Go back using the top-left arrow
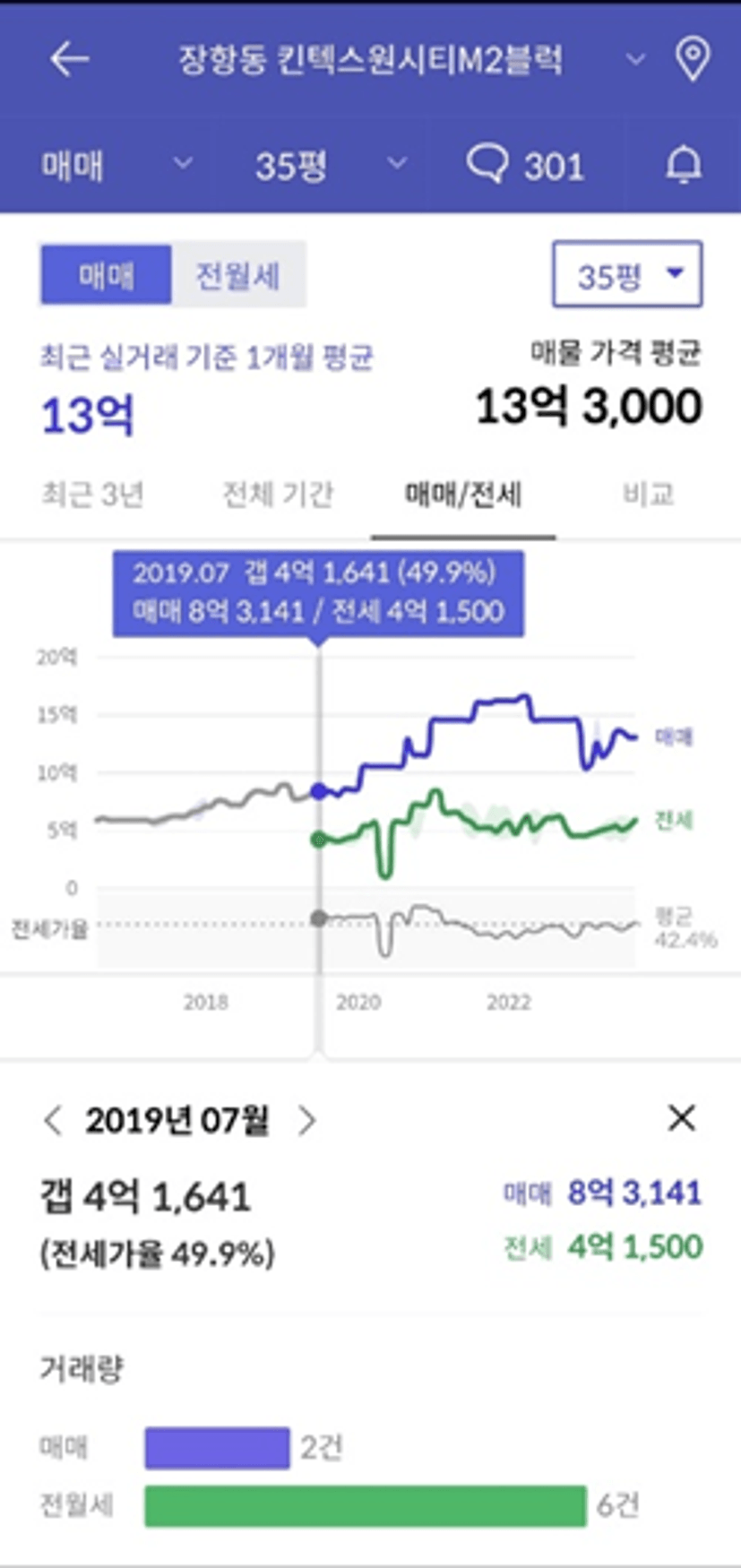This screenshot has height=1568, width=741. tap(69, 59)
